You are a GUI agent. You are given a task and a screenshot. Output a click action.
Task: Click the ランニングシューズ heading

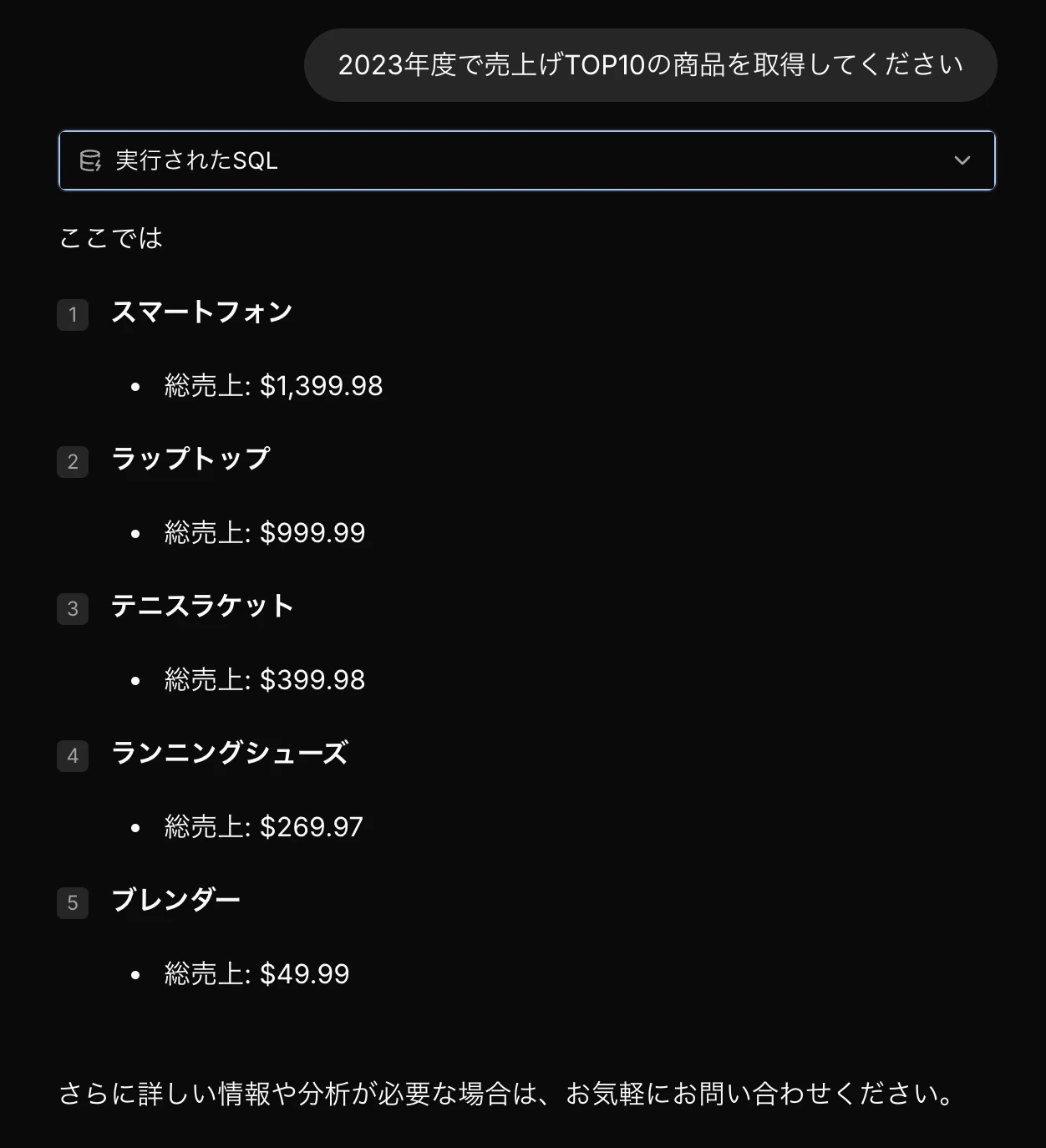pyautogui.click(x=231, y=753)
